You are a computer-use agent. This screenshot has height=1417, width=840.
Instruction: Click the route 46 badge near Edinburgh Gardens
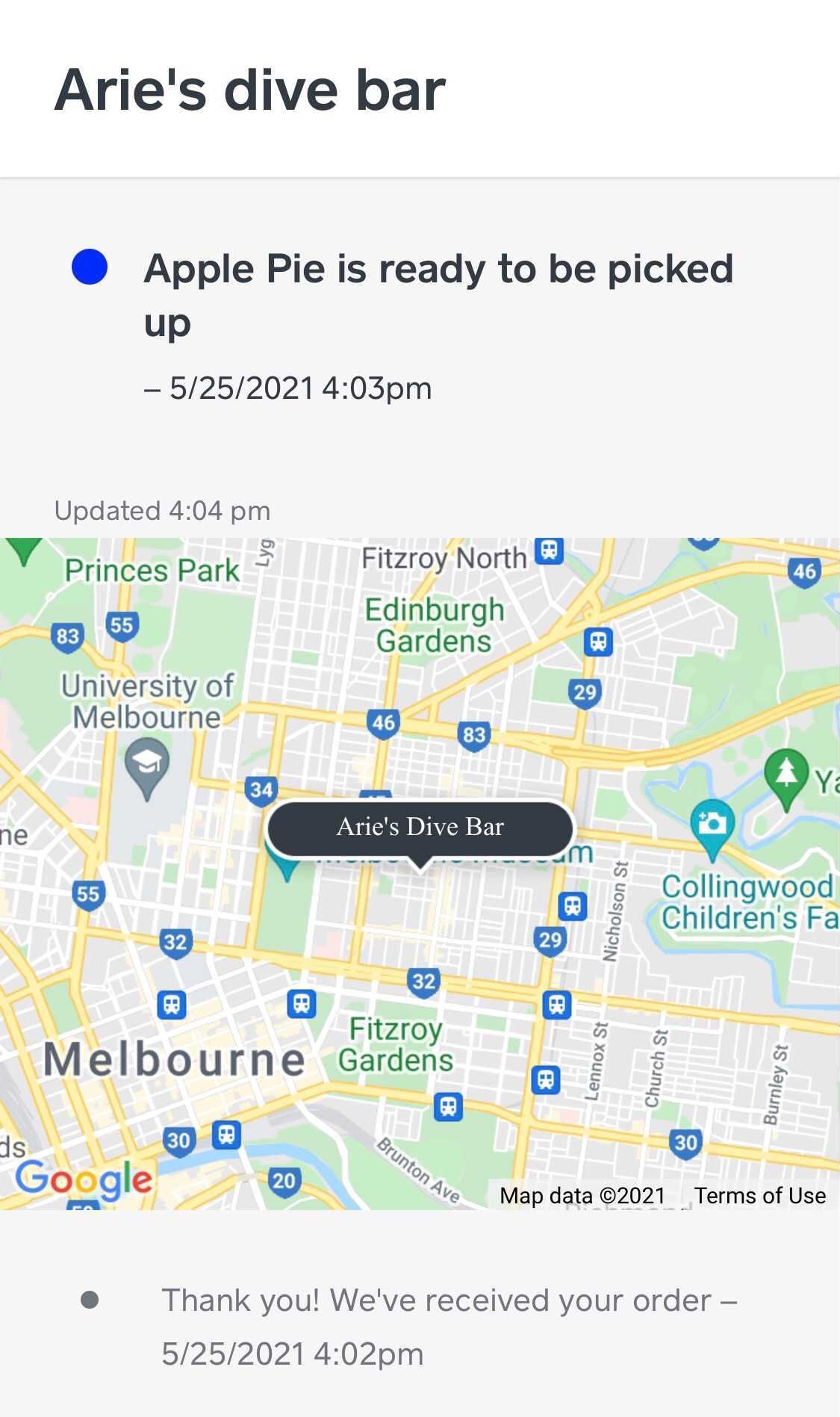tap(382, 722)
